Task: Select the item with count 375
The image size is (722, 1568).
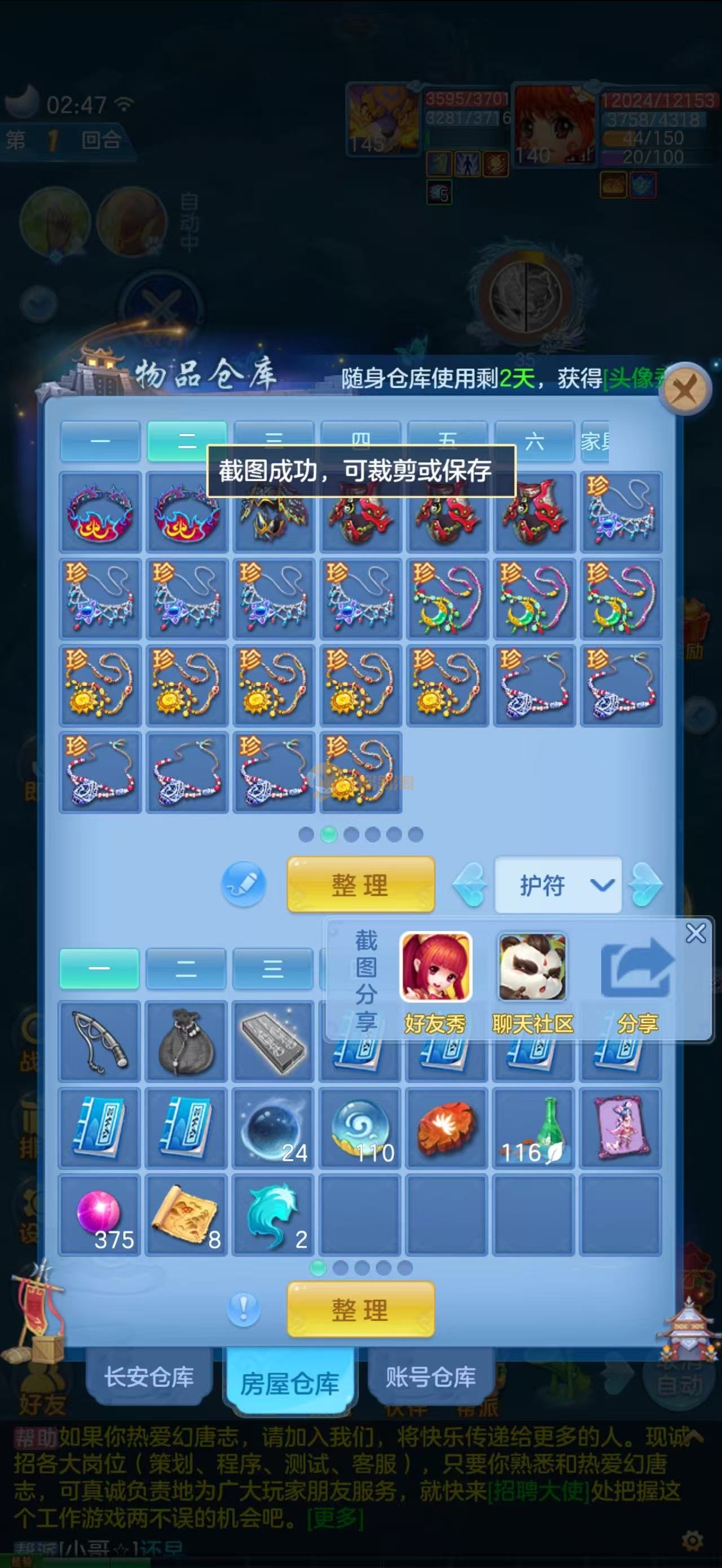Action: [x=100, y=1215]
